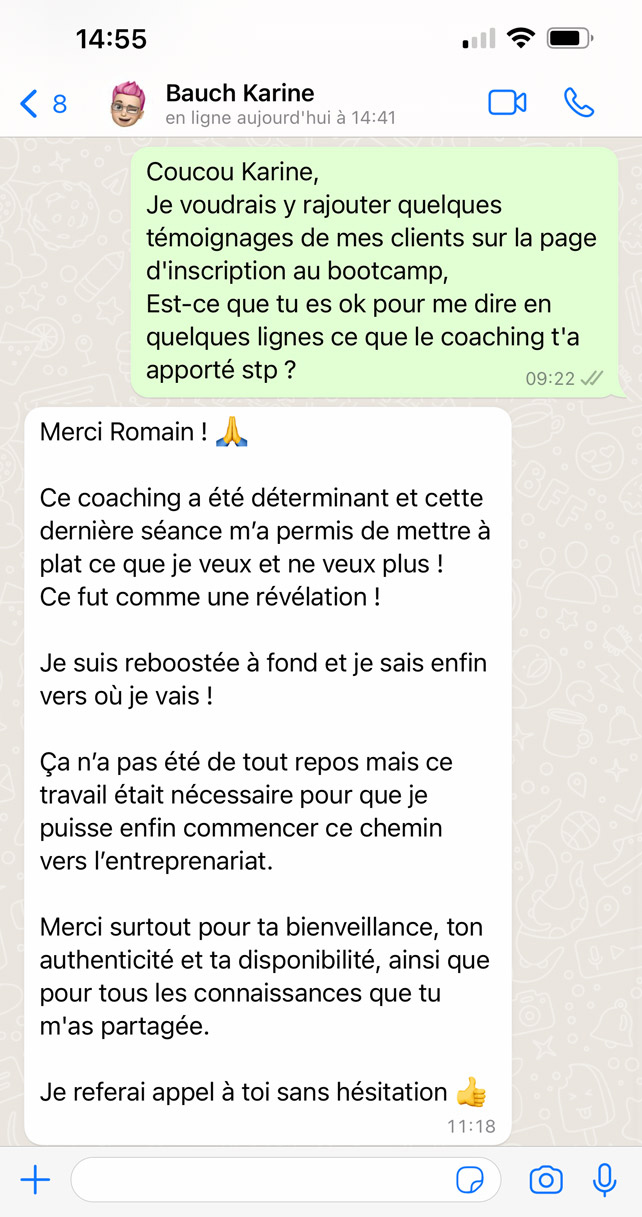Start a voice call with Bauch Karine
Screen dimensions: 642x1217
(579, 103)
